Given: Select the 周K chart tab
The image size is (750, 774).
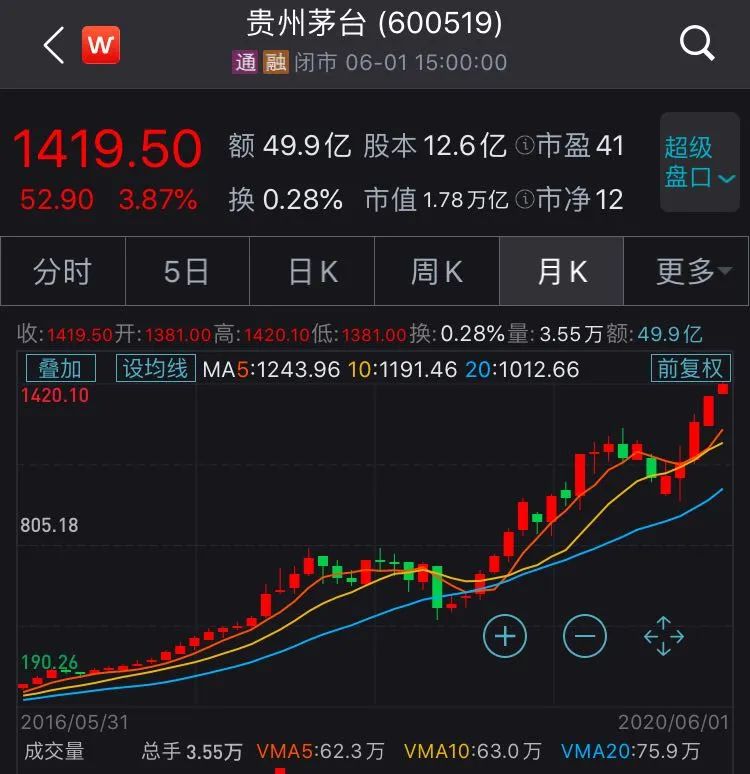Looking at the screenshot, I should (437, 271).
